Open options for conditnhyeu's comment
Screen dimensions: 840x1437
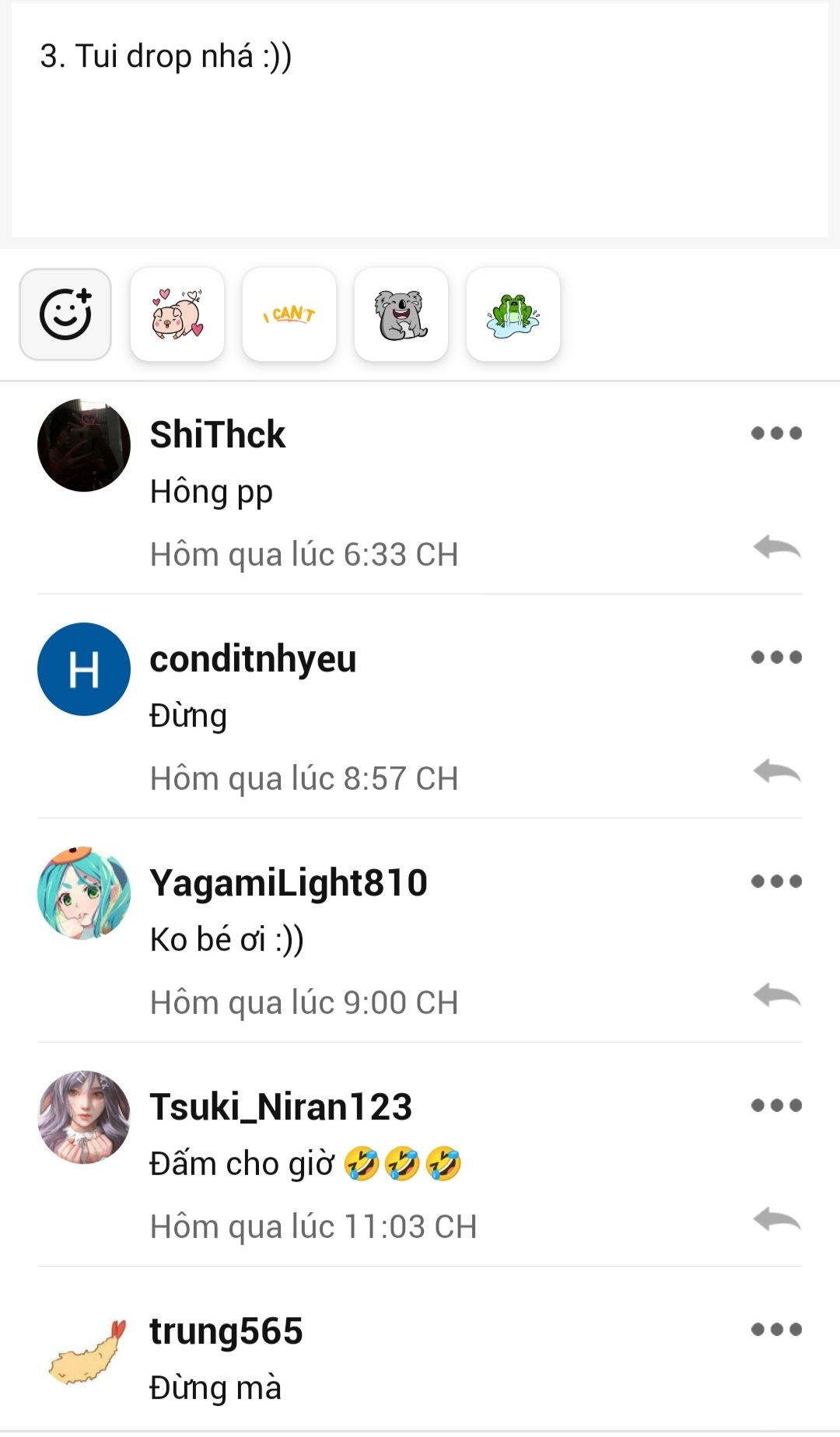tap(776, 657)
